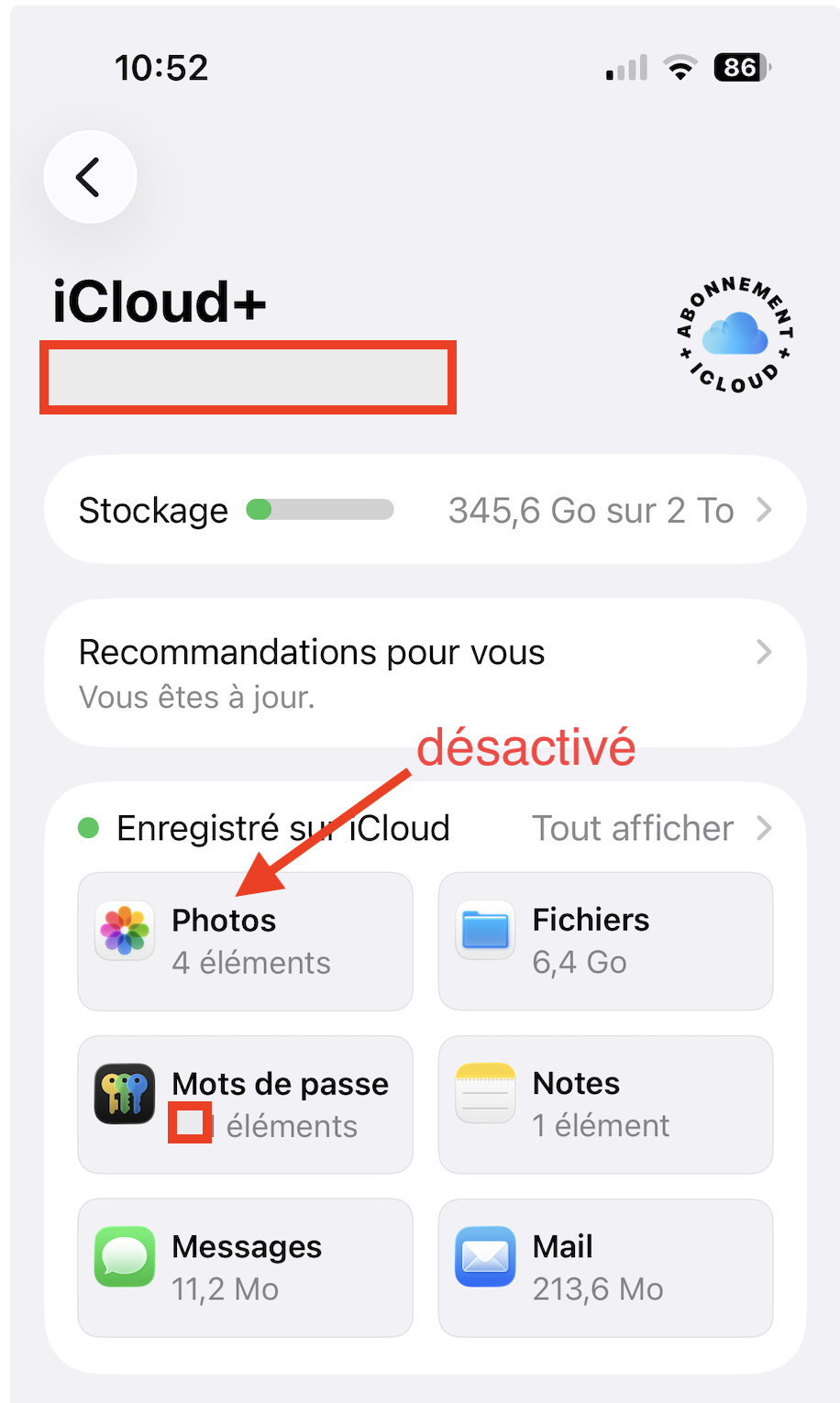Open the Stockage row
The width and height of the screenshot is (840, 1403).
tap(425, 510)
